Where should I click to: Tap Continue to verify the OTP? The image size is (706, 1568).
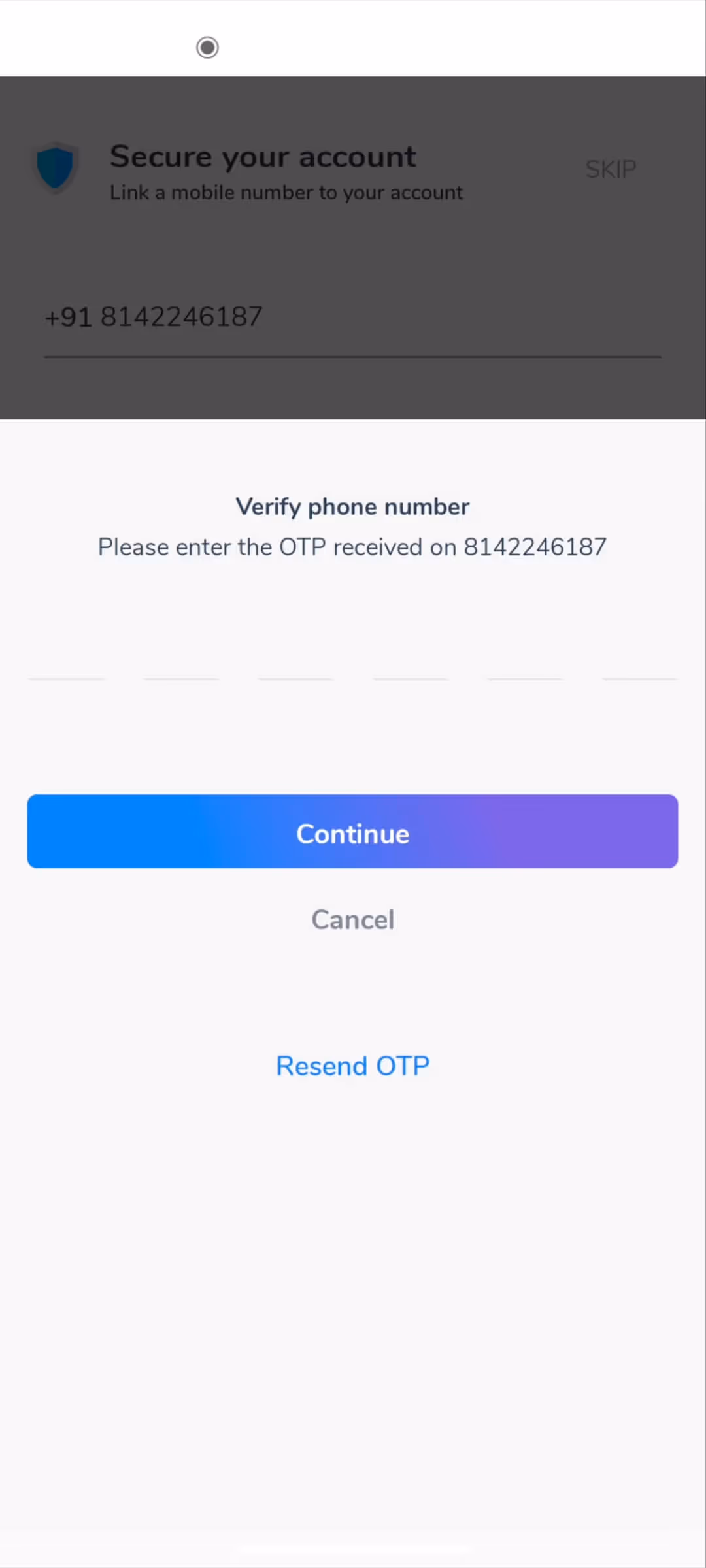(352, 832)
